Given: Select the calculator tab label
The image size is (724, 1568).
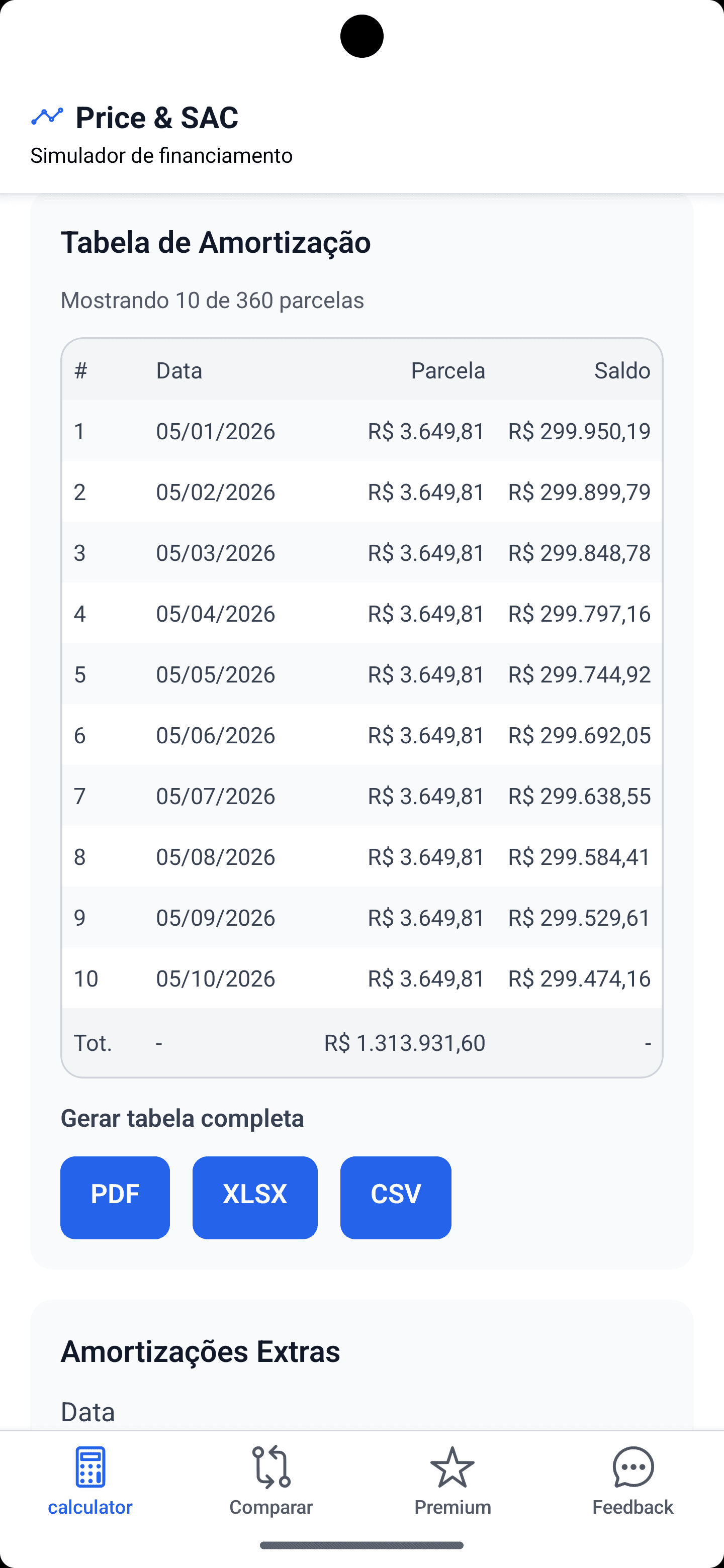Looking at the screenshot, I should pyautogui.click(x=89, y=1507).
